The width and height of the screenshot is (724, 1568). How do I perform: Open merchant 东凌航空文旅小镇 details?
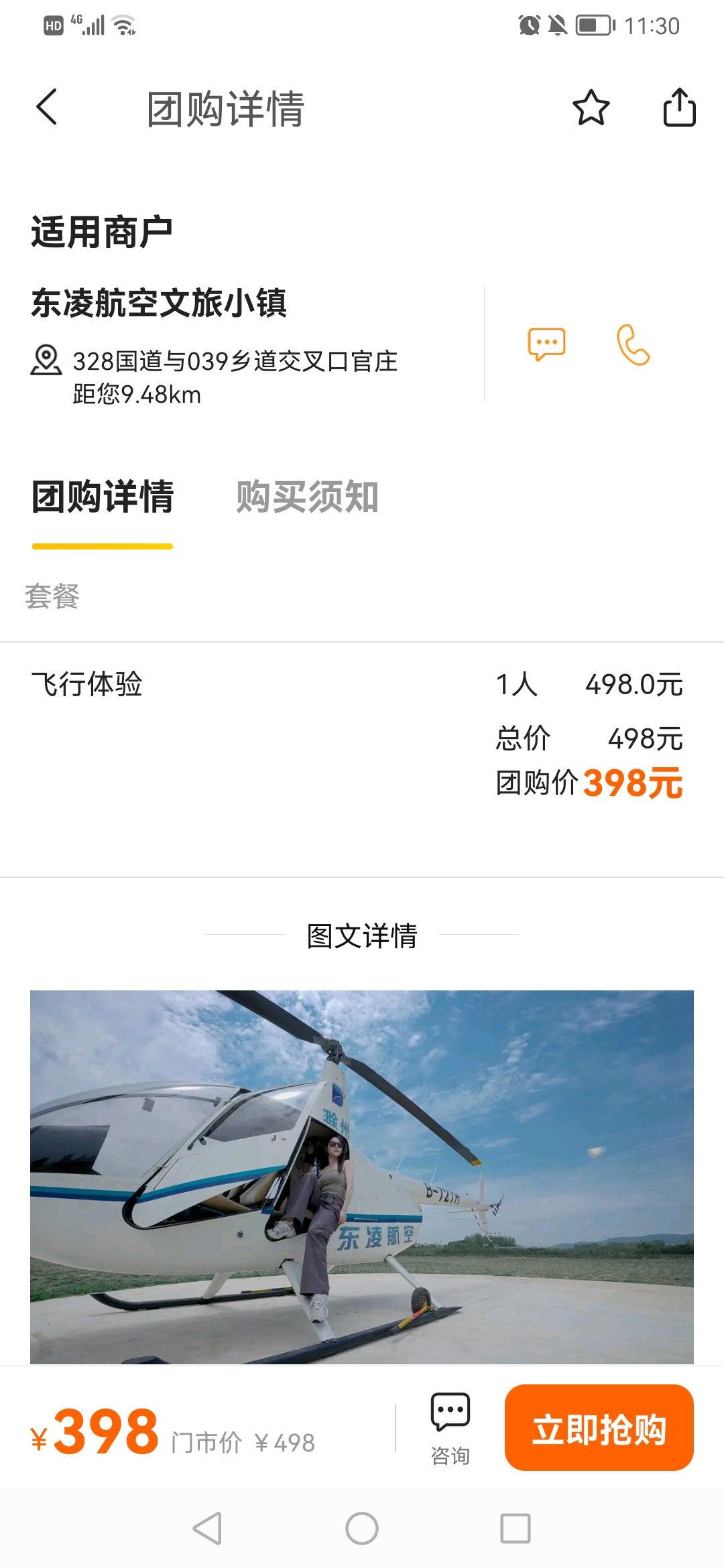[x=159, y=303]
